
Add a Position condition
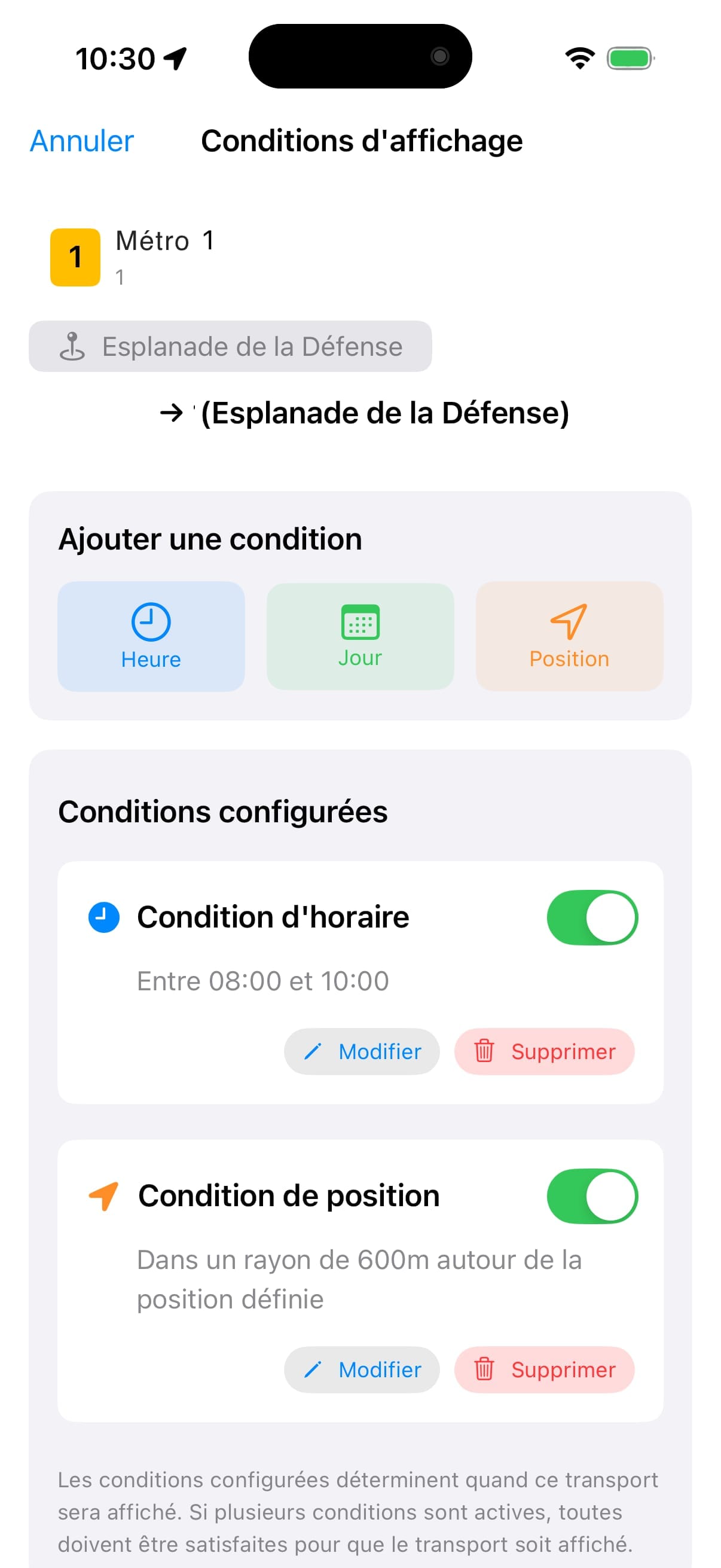pyautogui.click(x=569, y=636)
